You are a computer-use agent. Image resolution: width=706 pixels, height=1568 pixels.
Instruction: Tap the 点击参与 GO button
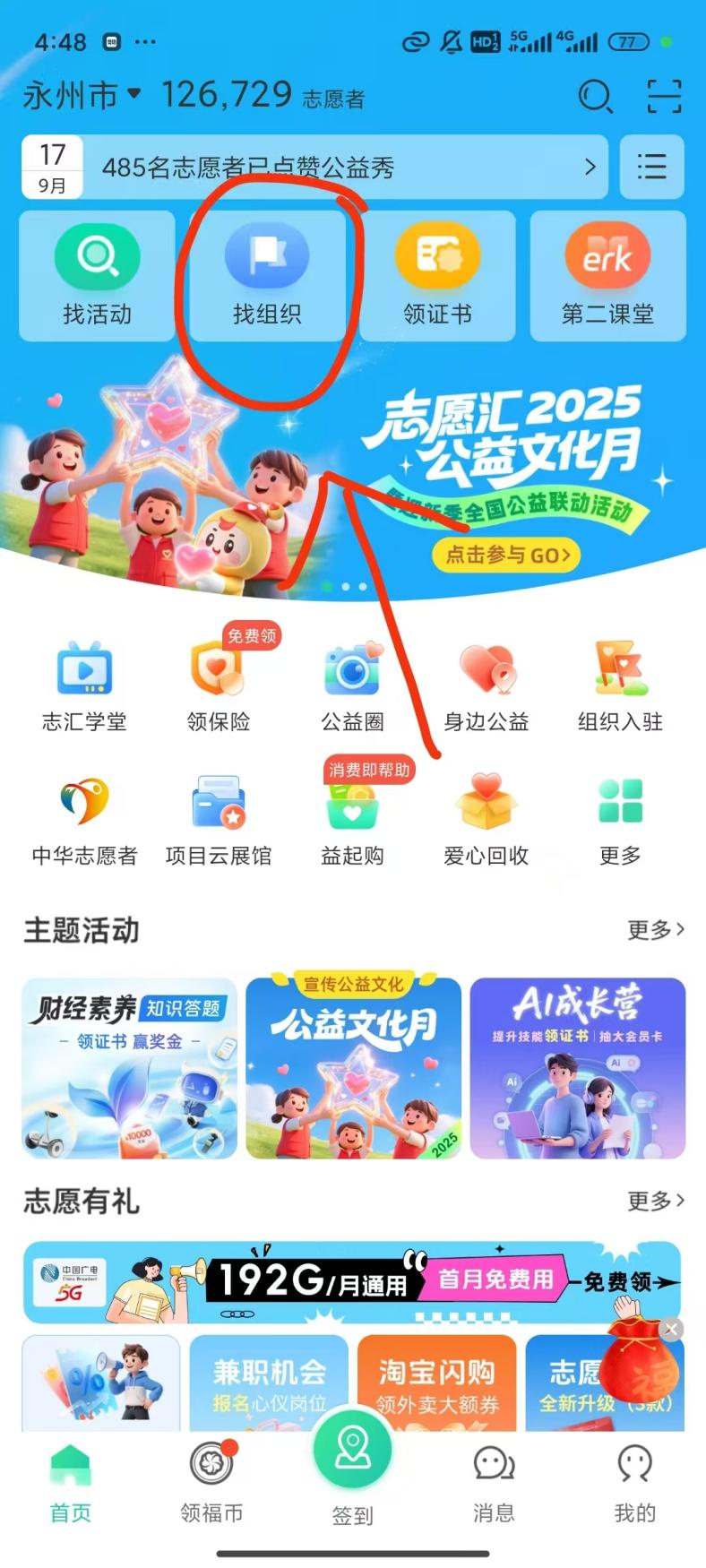tap(507, 555)
